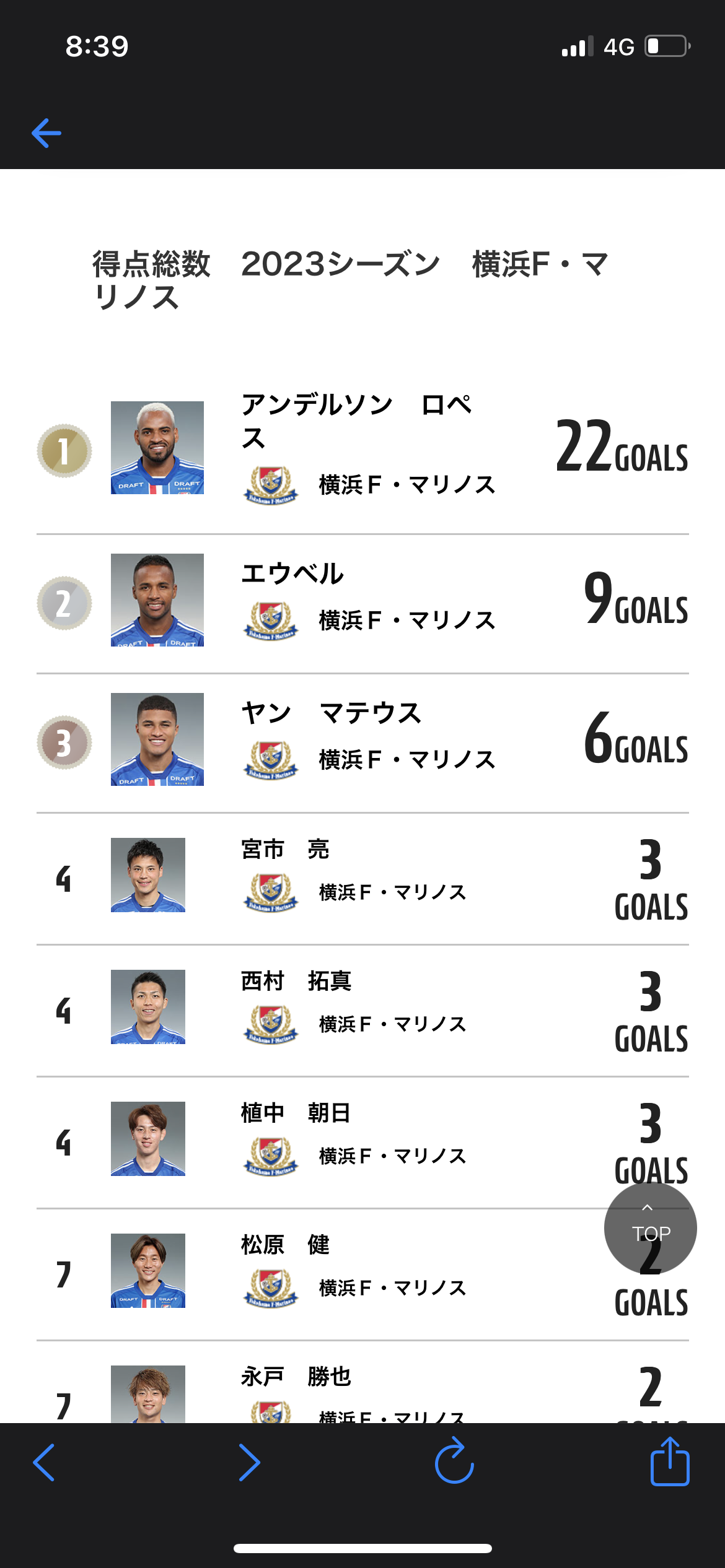The width and height of the screenshot is (725, 1568).
Task: Open エウベル player row
Action: pos(362,601)
